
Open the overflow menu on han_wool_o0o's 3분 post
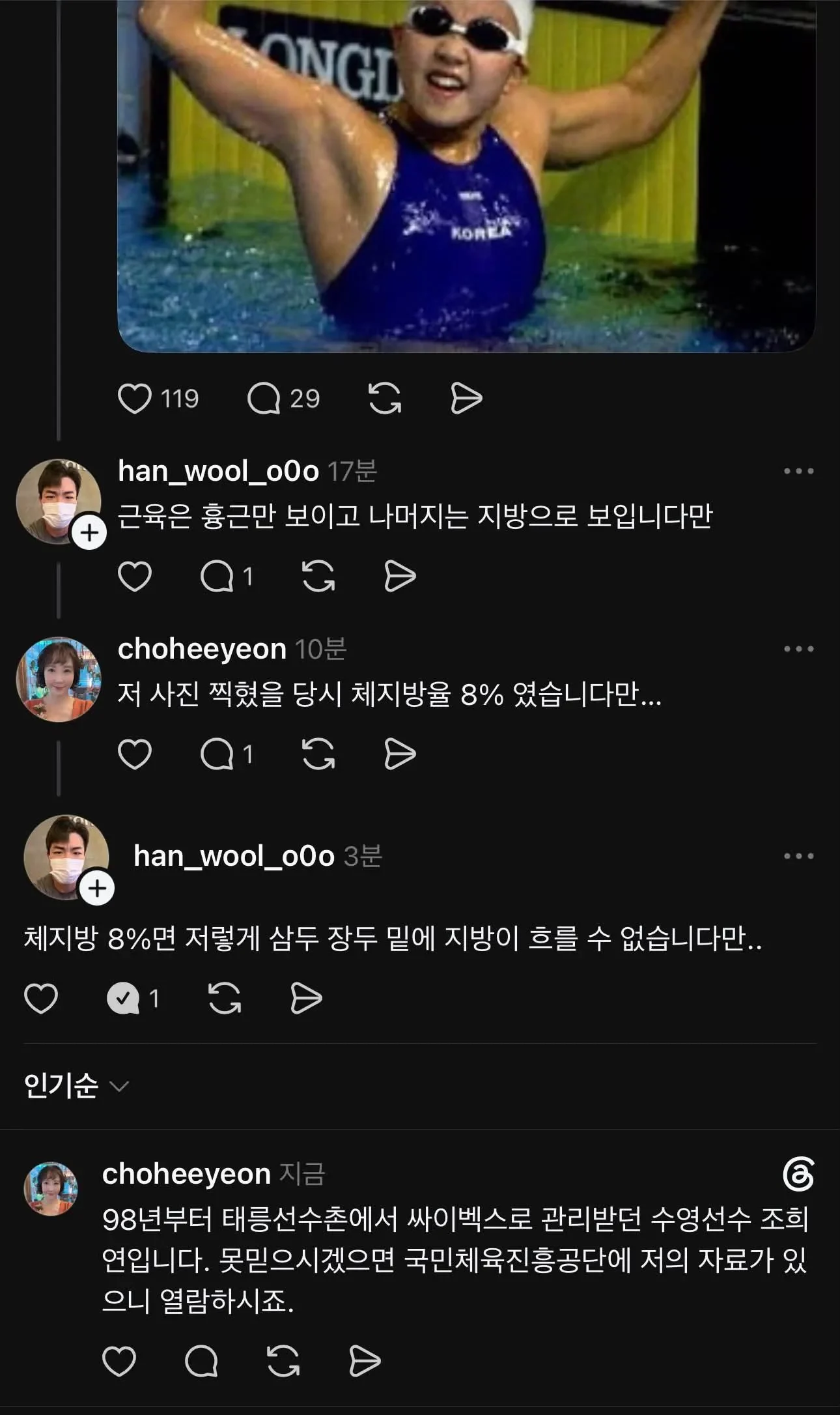799,856
